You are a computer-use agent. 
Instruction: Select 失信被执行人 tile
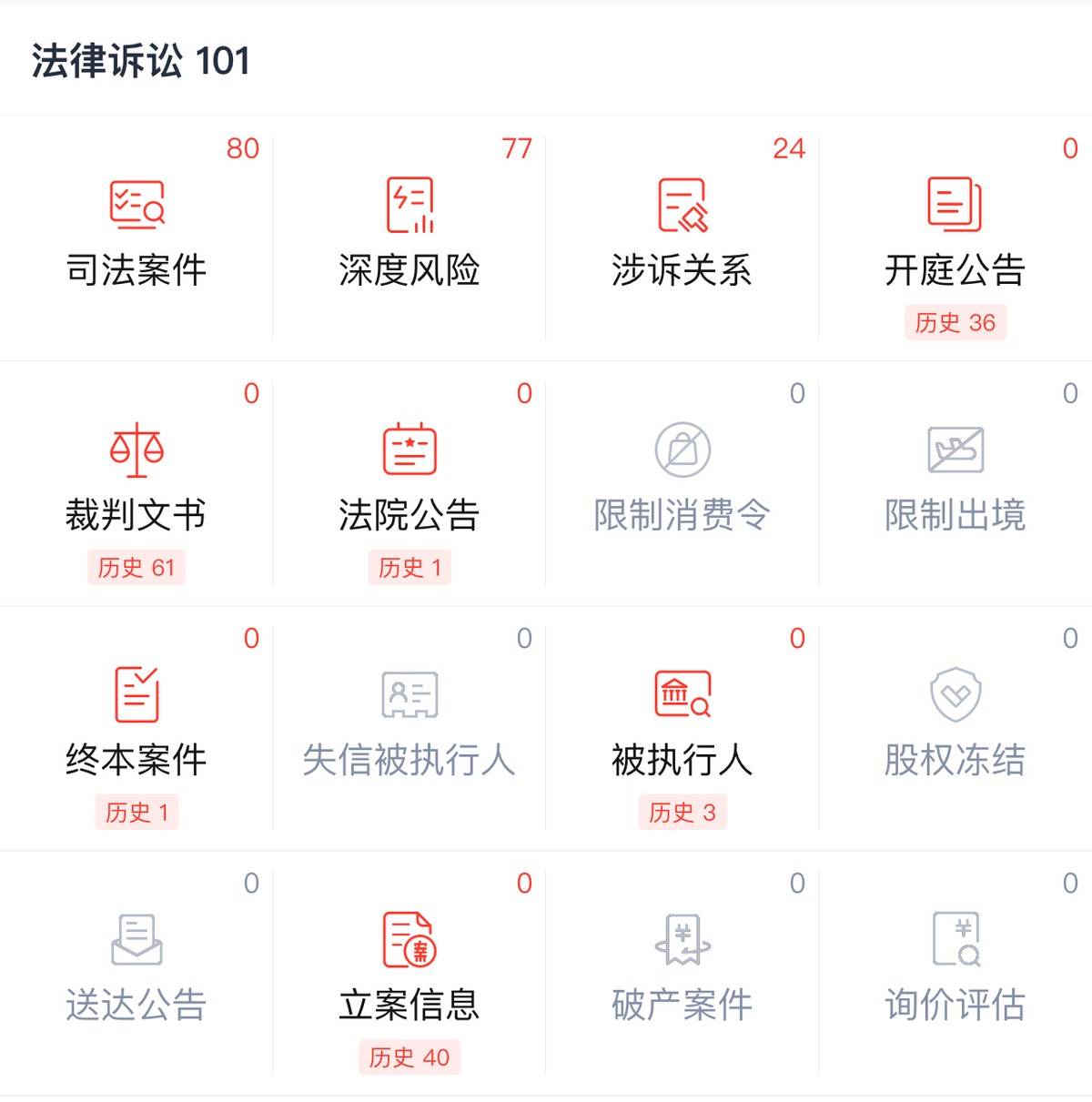(409, 728)
